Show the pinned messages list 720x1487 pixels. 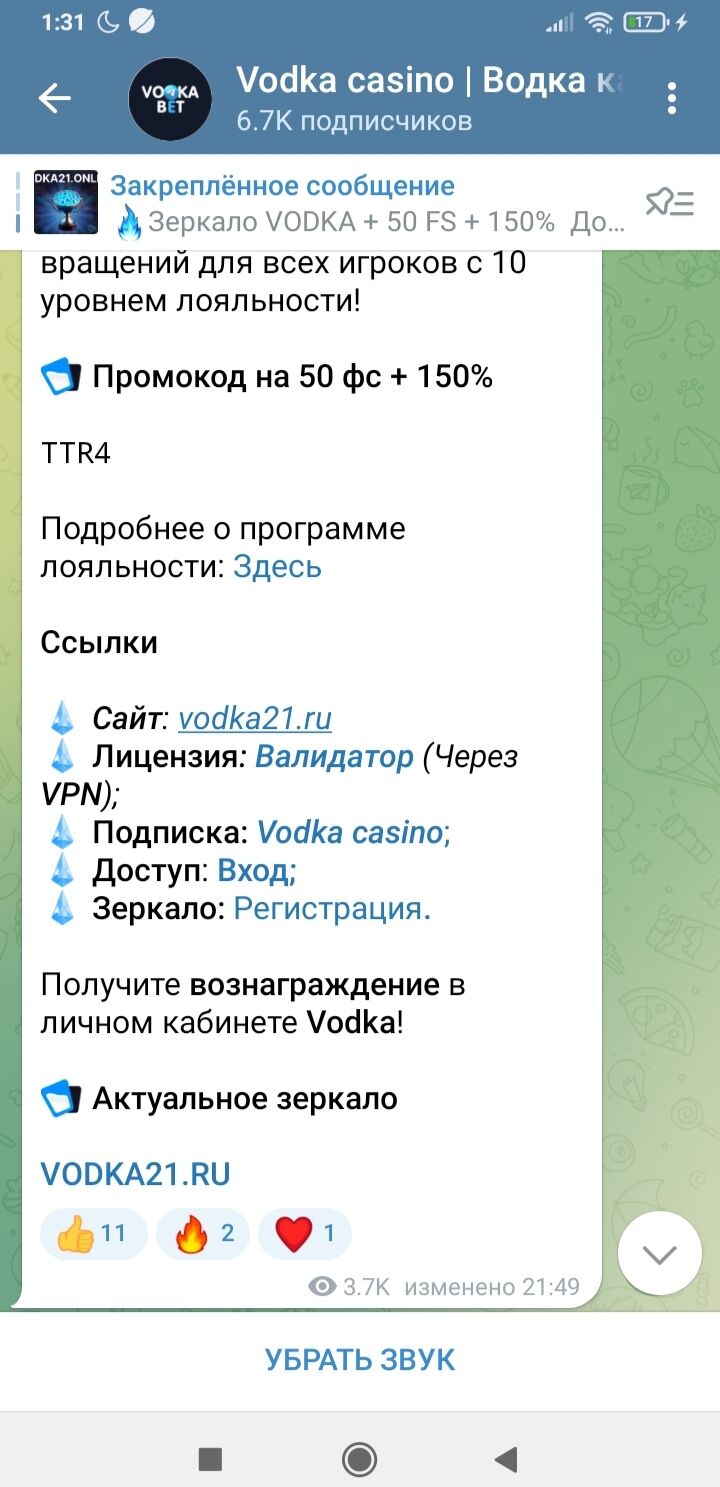click(669, 203)
